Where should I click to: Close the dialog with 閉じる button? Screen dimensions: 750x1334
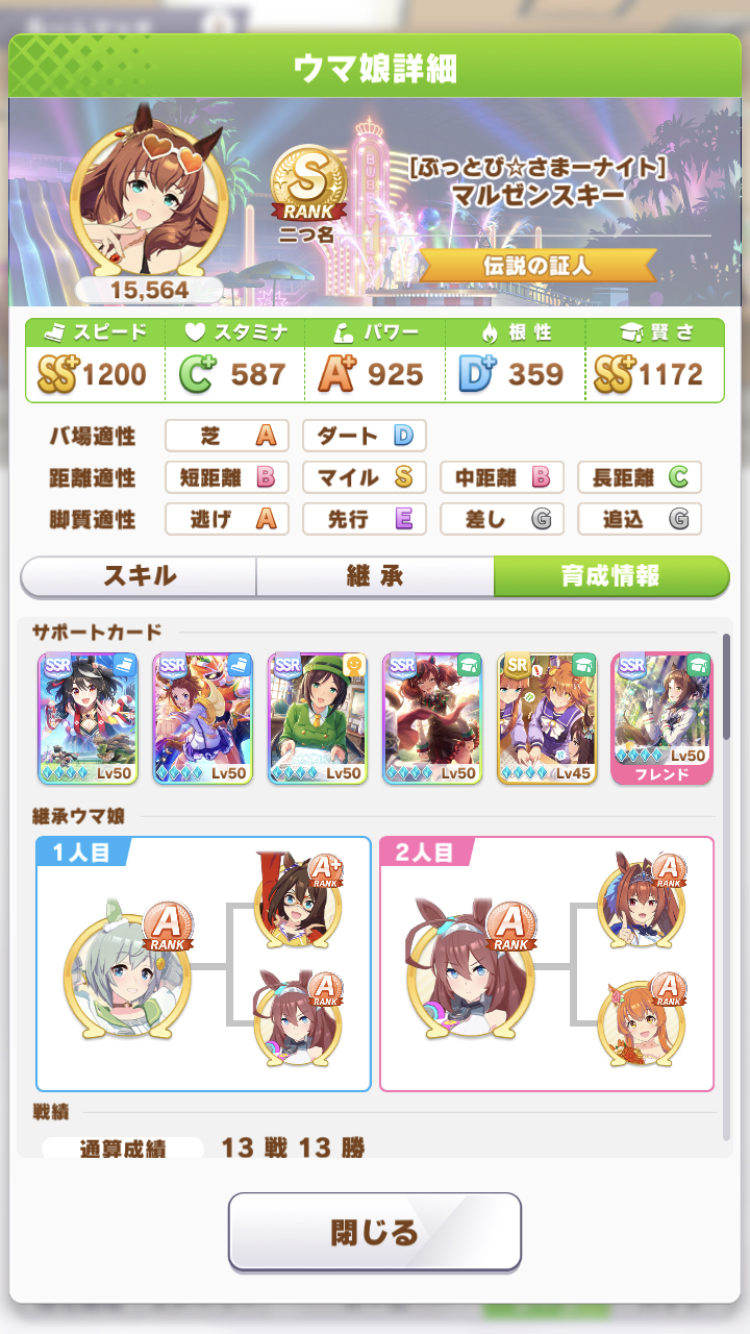coord(375,1232)
